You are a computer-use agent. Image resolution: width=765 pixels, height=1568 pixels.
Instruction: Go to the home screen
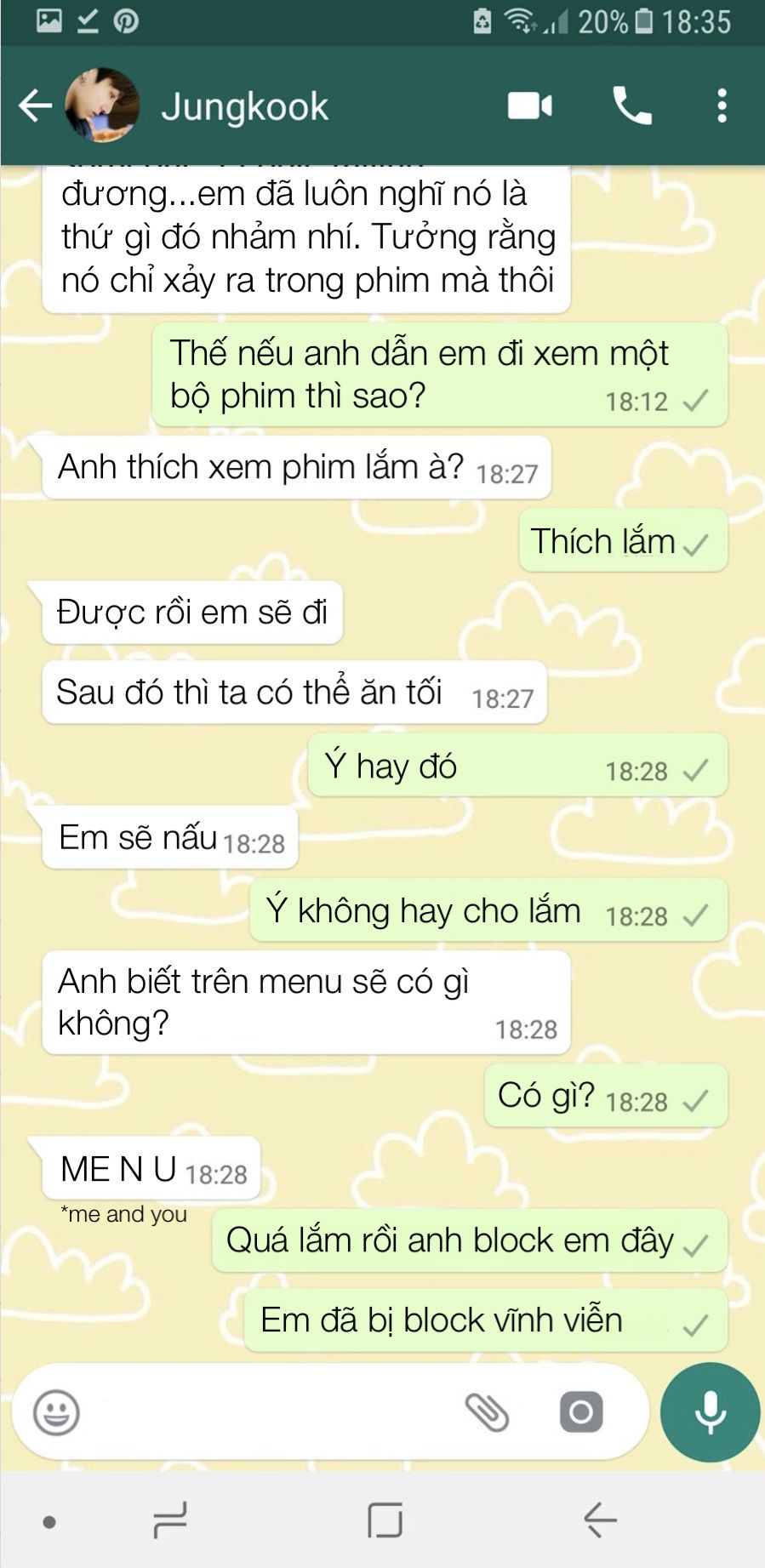pos(385,1520)
